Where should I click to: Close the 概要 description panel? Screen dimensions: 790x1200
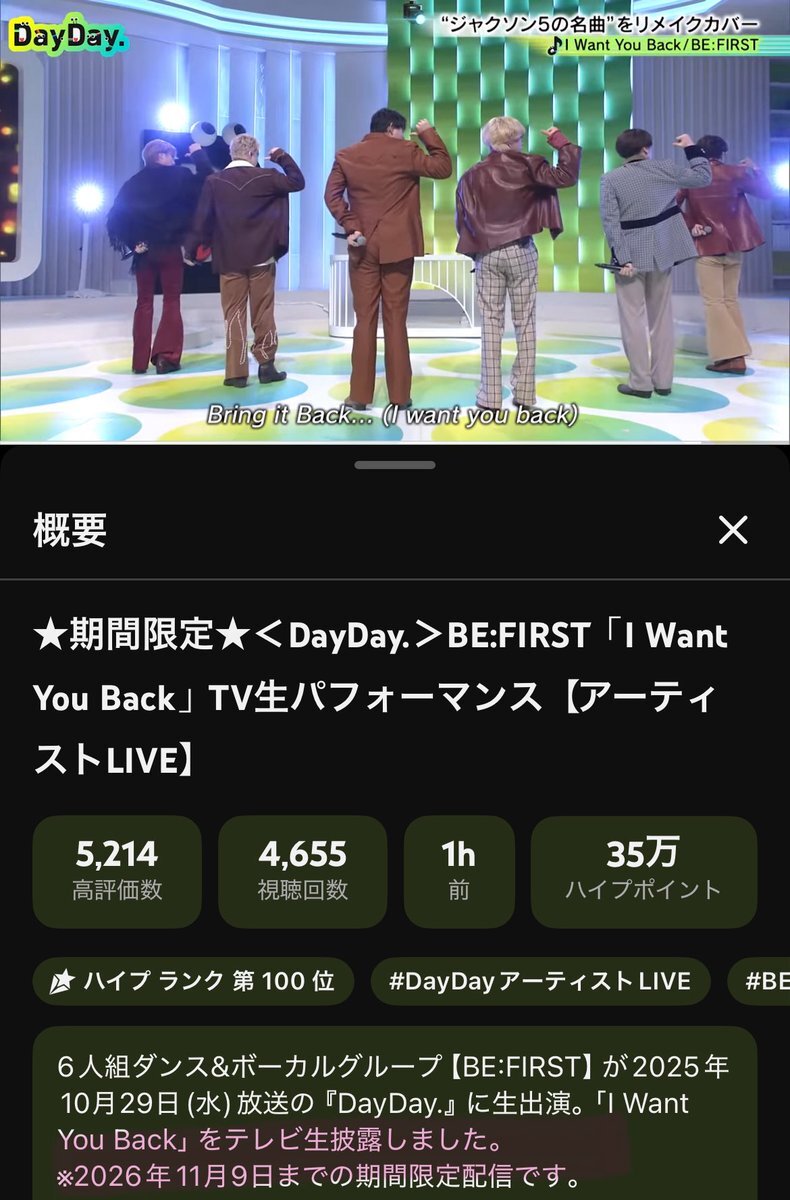(733, 530)
